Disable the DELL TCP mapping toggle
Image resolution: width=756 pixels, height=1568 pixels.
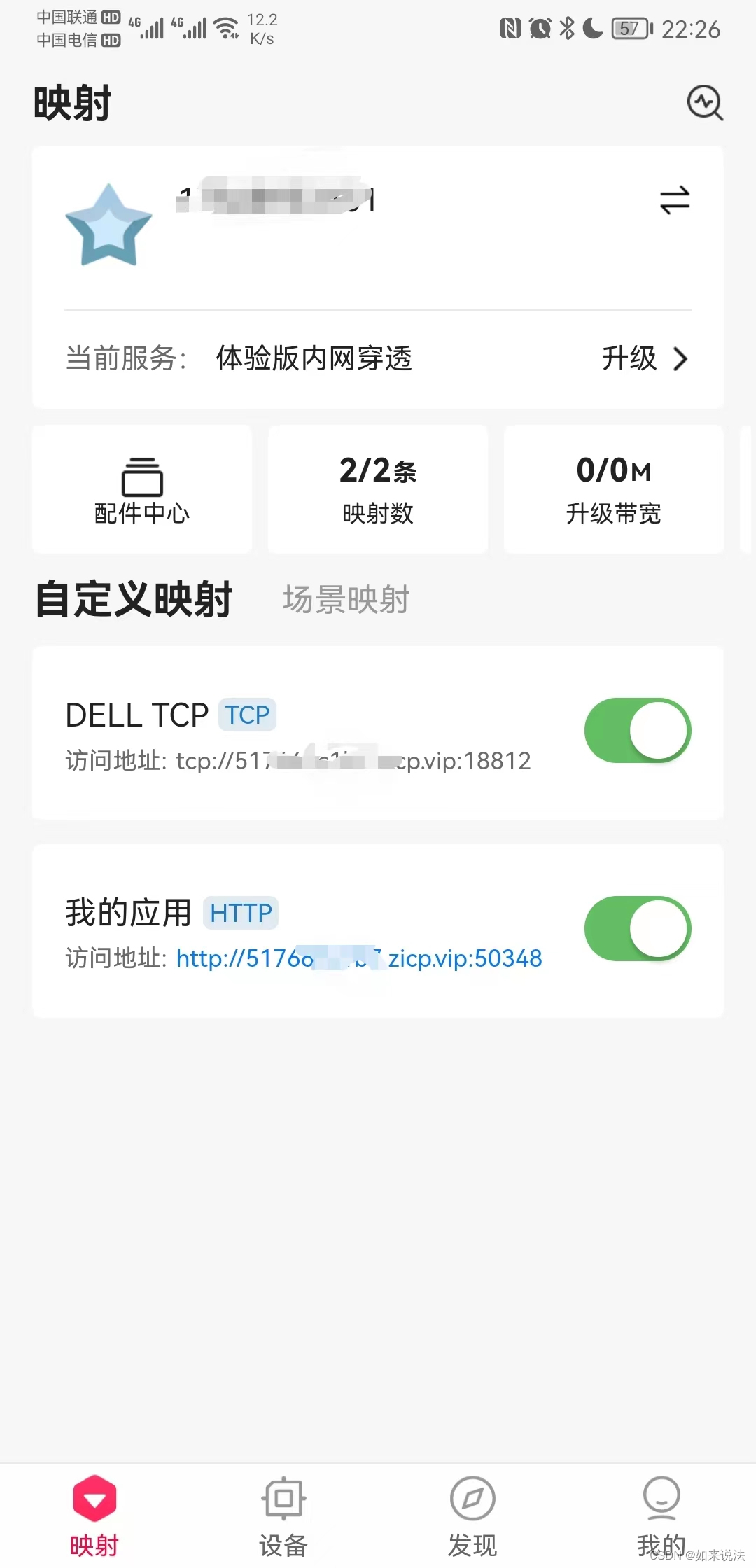click(638, 730)
